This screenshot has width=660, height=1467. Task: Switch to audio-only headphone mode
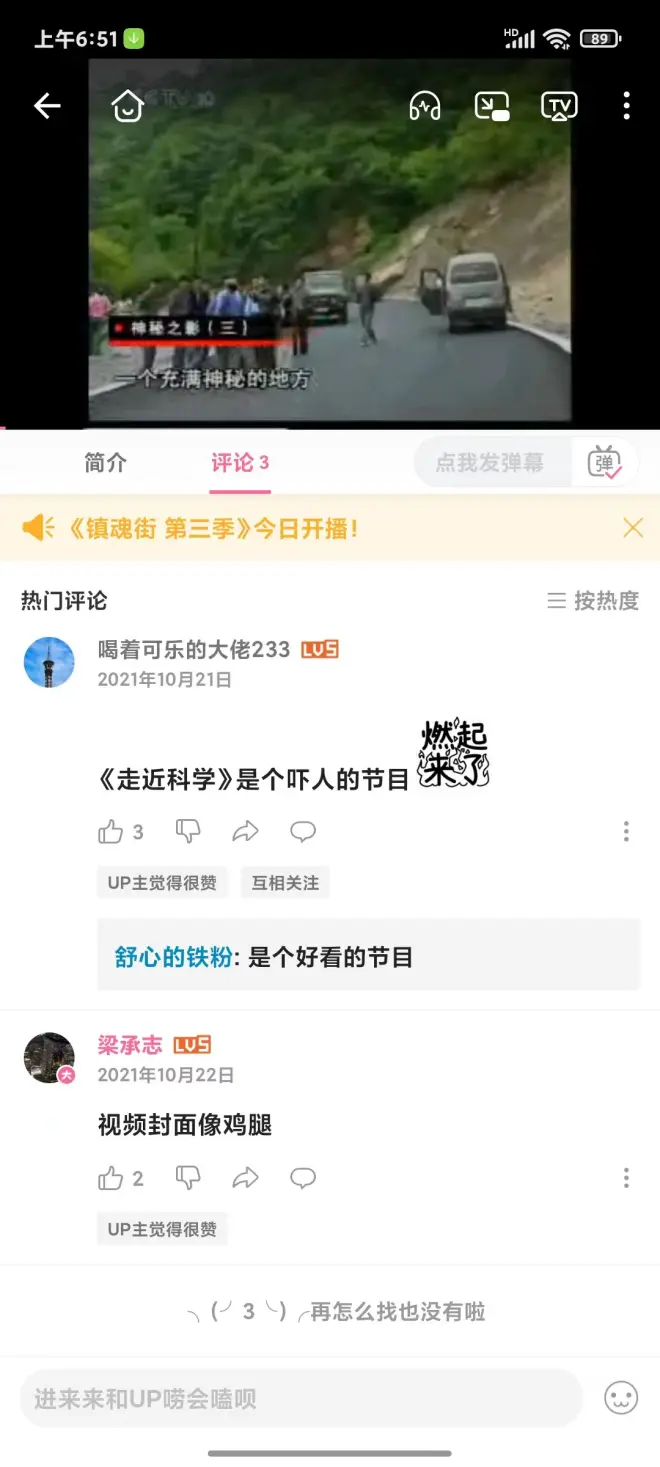click(425, 106)
